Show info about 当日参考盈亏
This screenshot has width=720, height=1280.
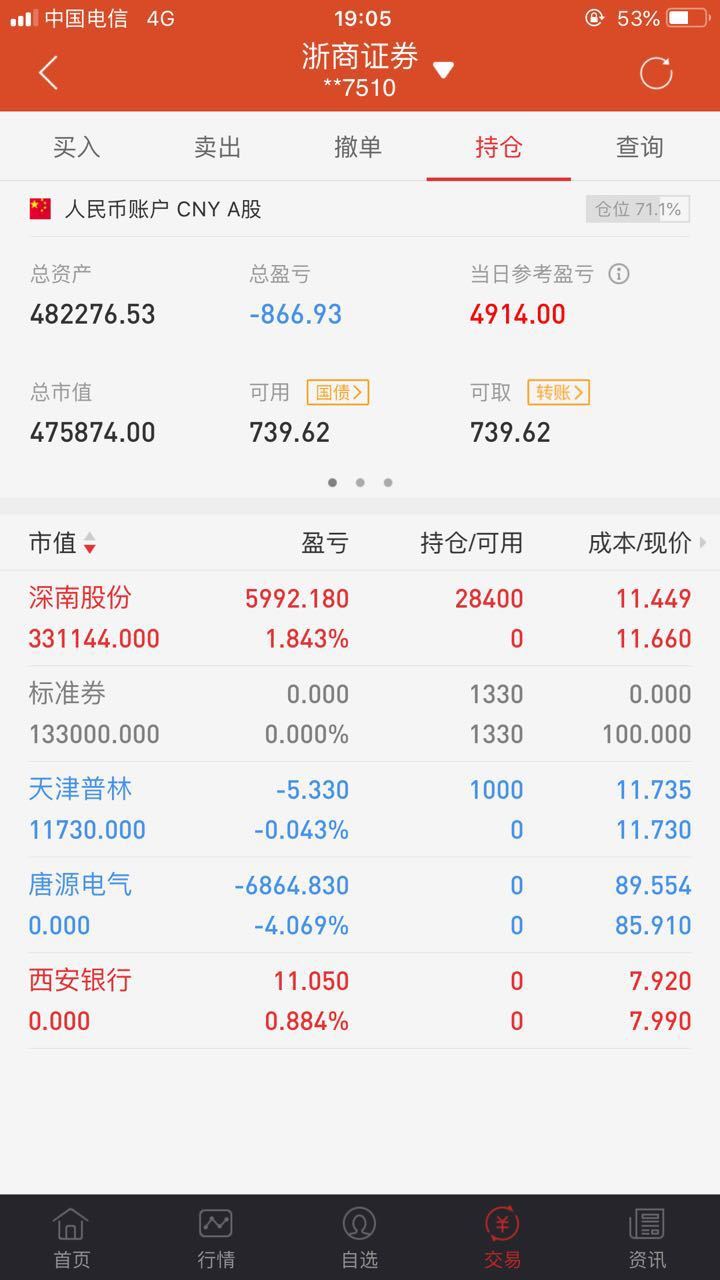[619, 274]
